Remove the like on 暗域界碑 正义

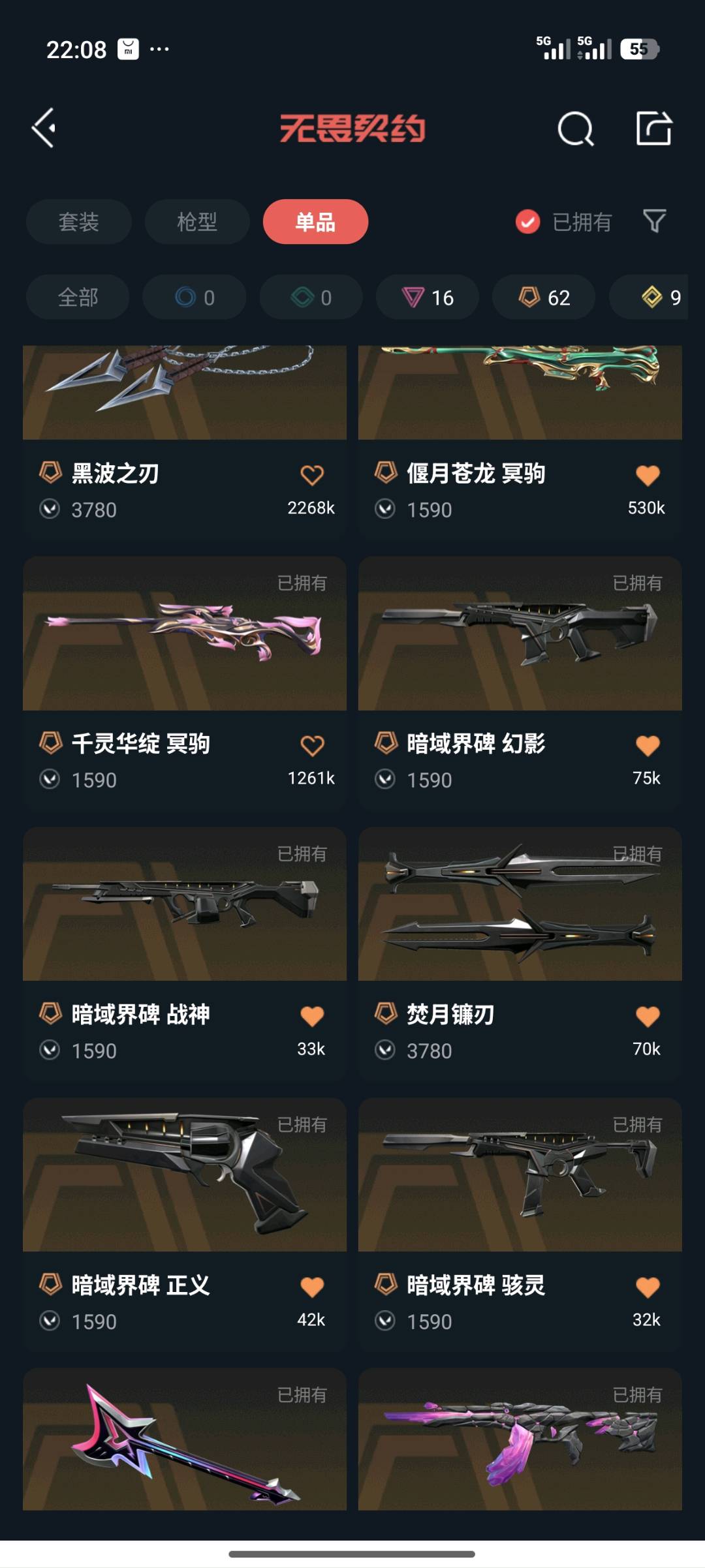click(312, 1287)
